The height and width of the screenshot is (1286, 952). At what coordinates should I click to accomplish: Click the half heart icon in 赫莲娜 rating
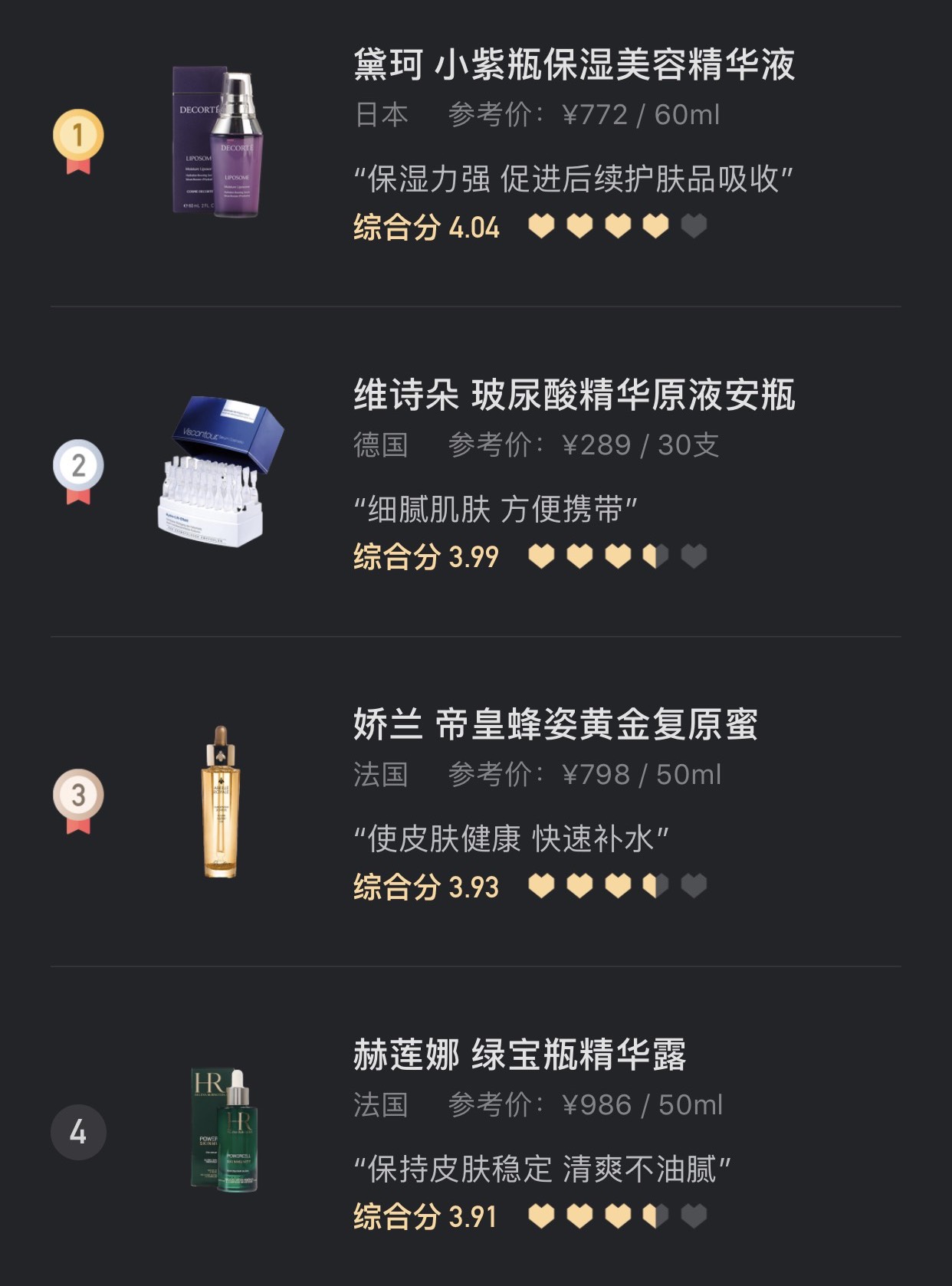(x=656, y=1215)
